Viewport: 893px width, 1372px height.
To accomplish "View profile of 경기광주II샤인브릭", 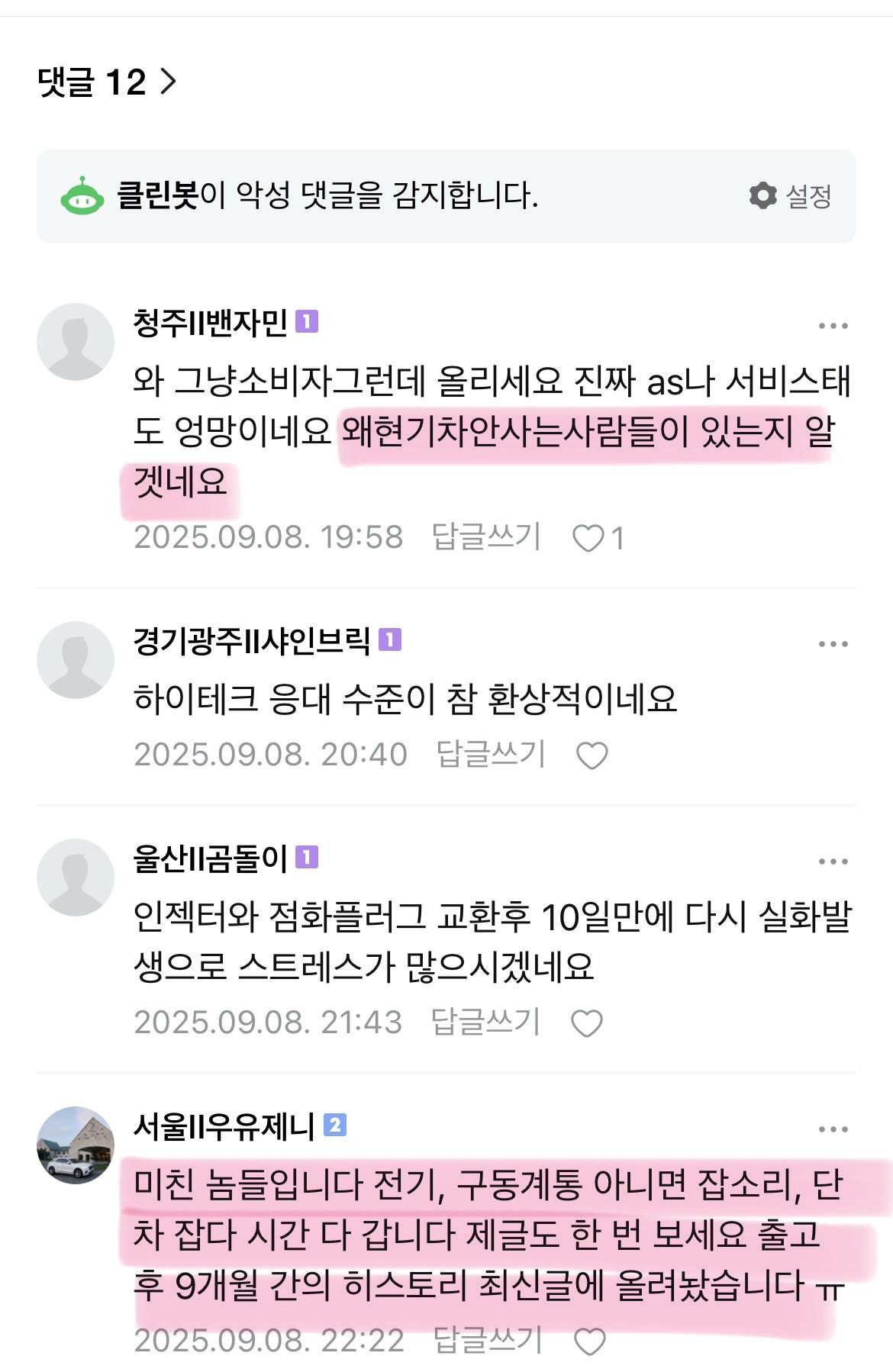I will [x=75, y=659].
